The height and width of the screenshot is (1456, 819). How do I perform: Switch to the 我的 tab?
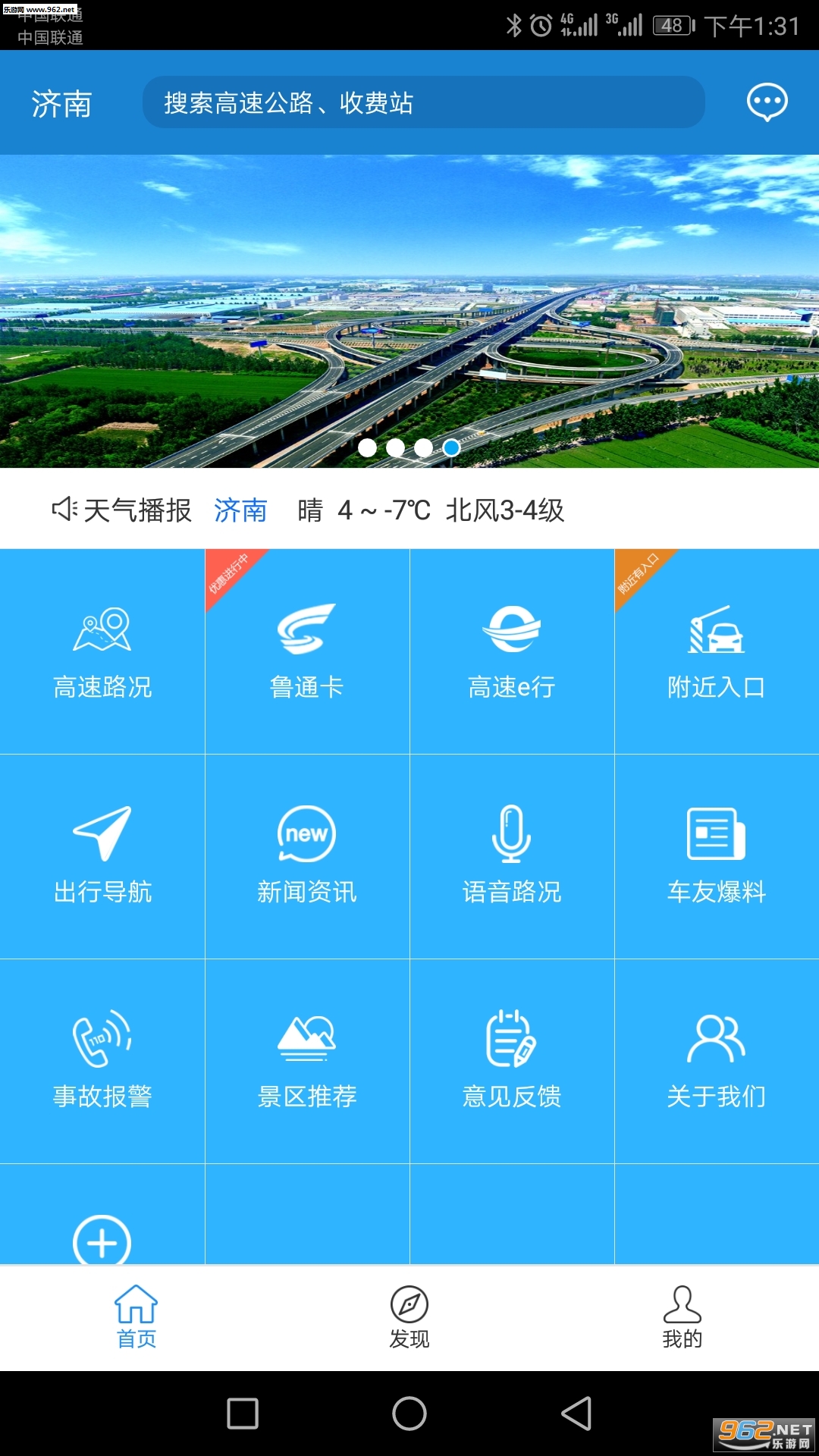(682, 1317)
